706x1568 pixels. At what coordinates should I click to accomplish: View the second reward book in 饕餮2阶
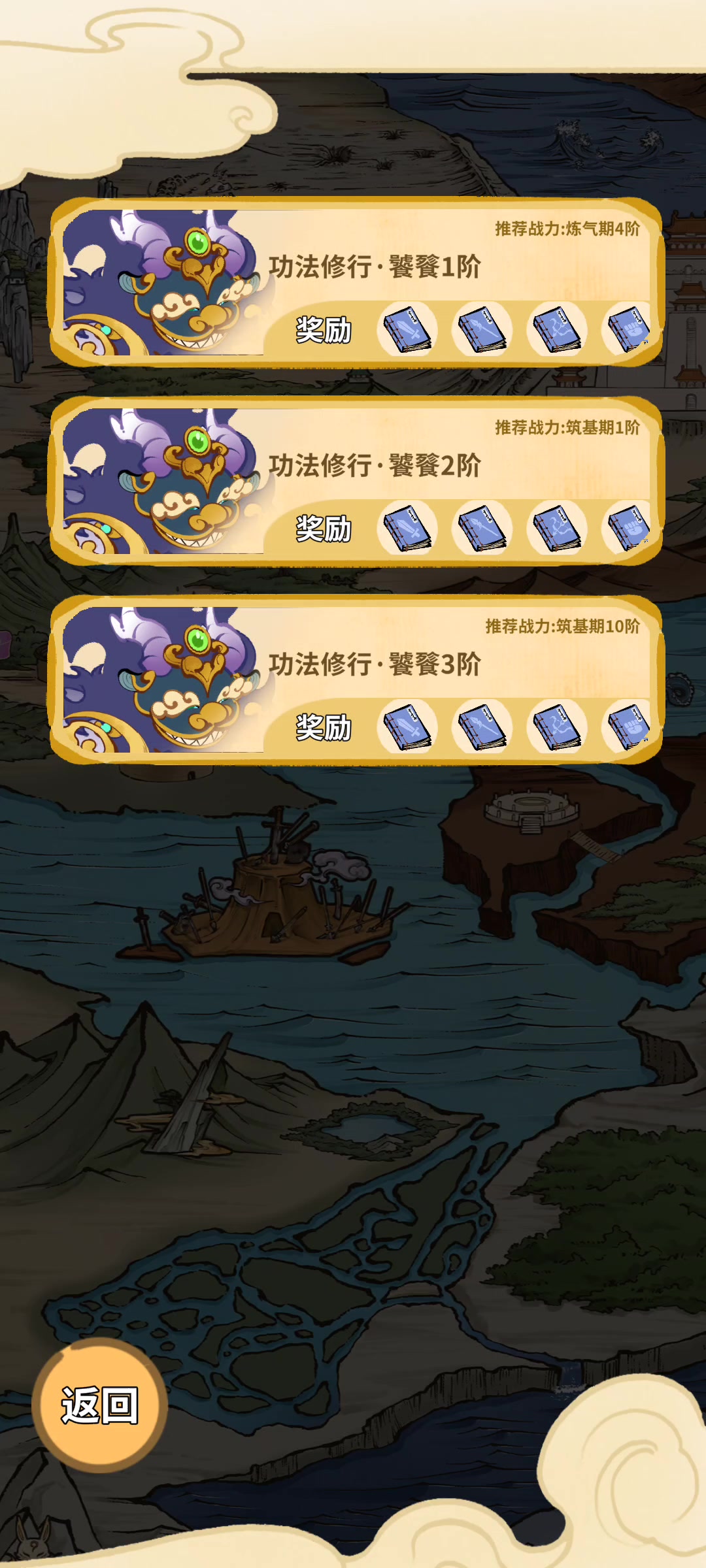tap(482, 527)
